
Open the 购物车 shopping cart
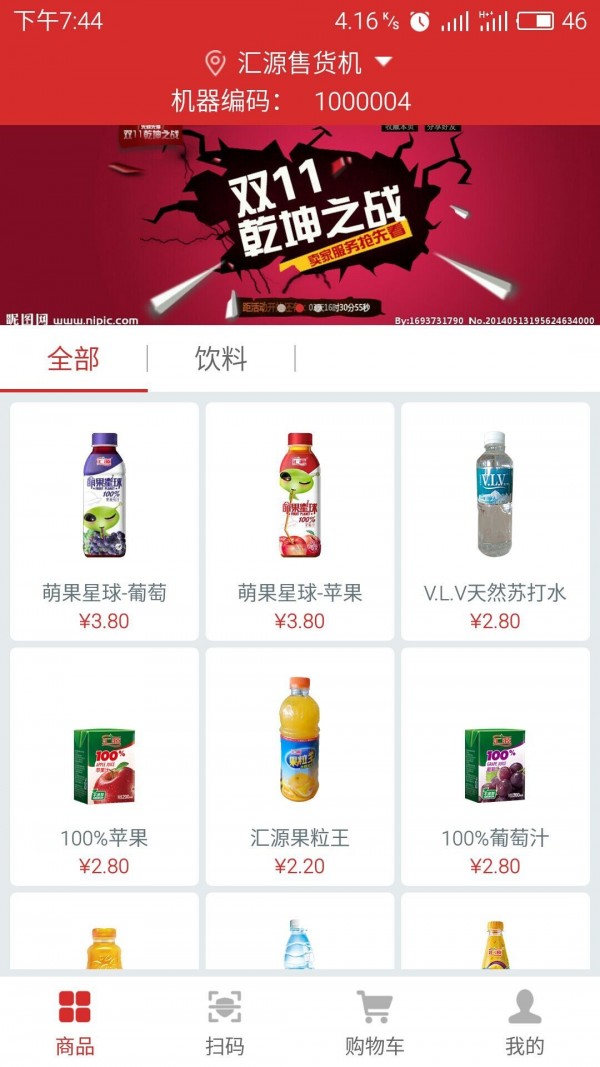coord(375,1022)
